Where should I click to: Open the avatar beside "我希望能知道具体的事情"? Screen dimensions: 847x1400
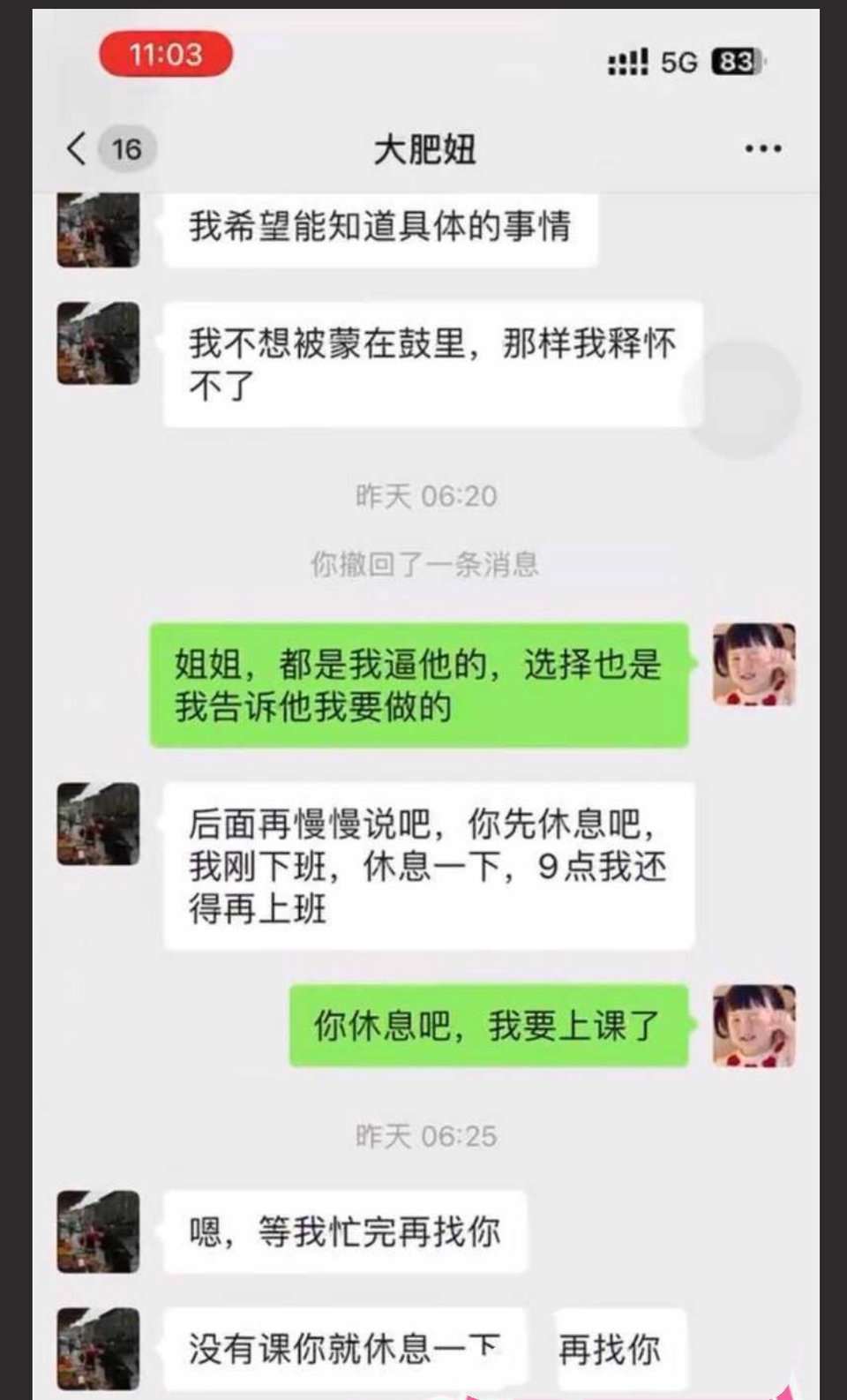[99, 230]
